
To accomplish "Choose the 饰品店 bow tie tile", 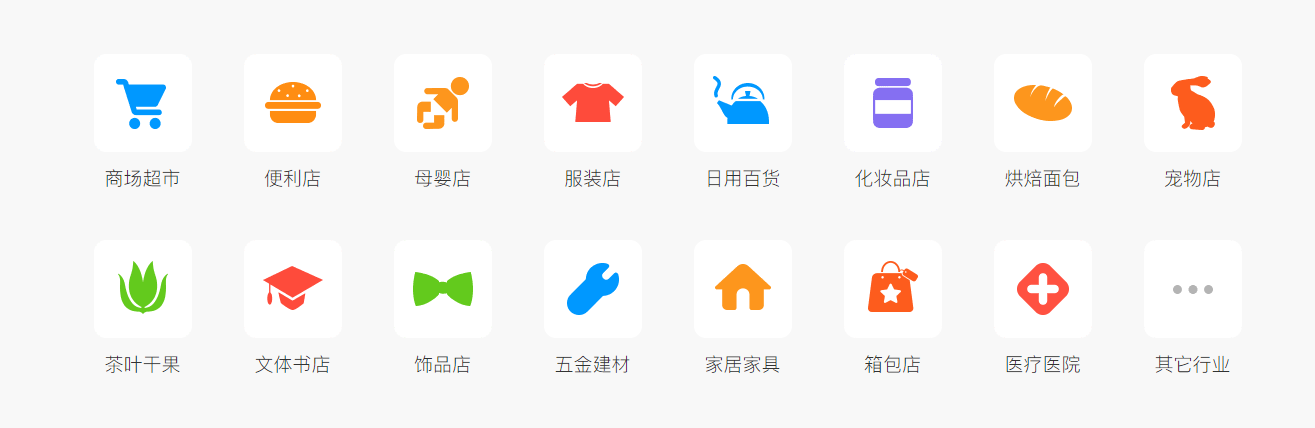I will (443, 289).
